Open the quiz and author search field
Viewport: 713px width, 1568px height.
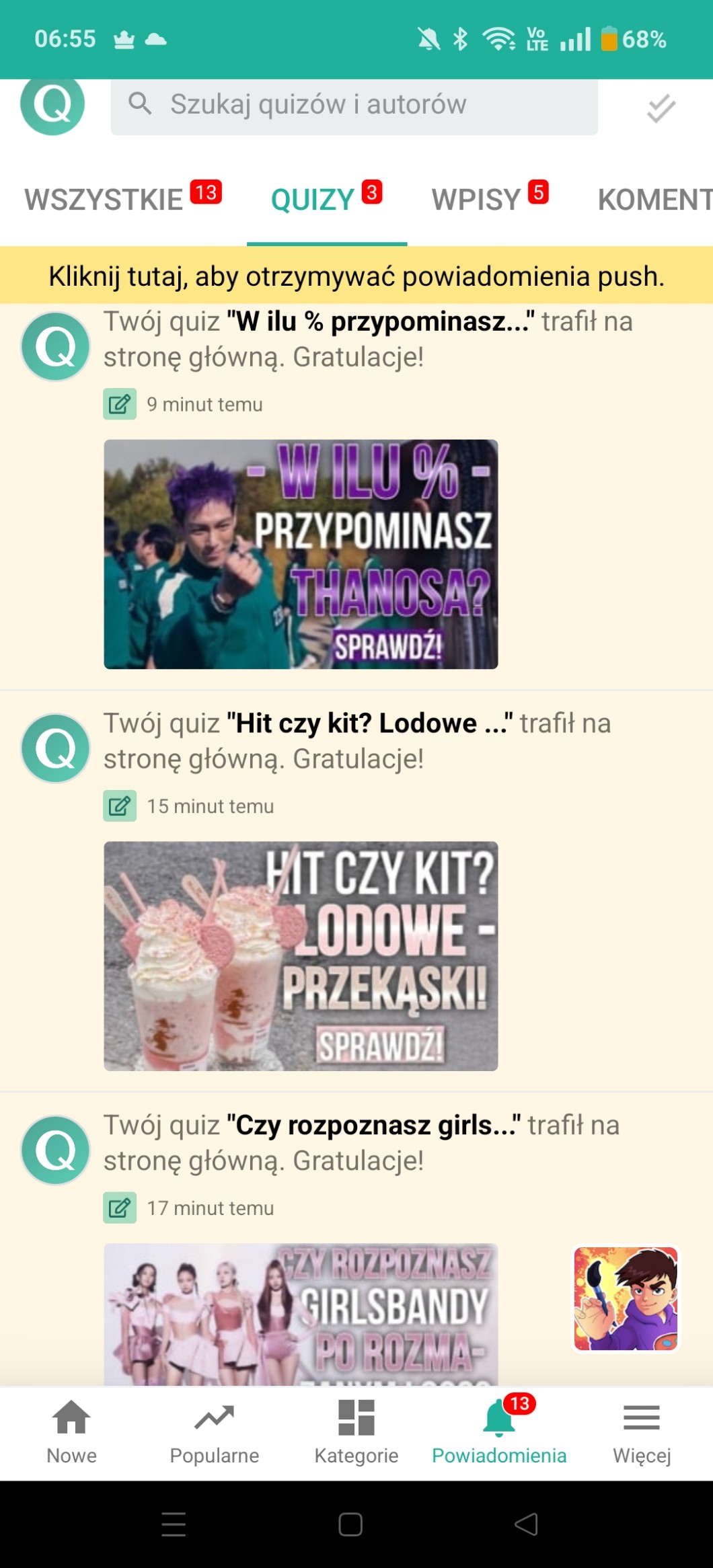pyautogui.click(x=354, y=106)
